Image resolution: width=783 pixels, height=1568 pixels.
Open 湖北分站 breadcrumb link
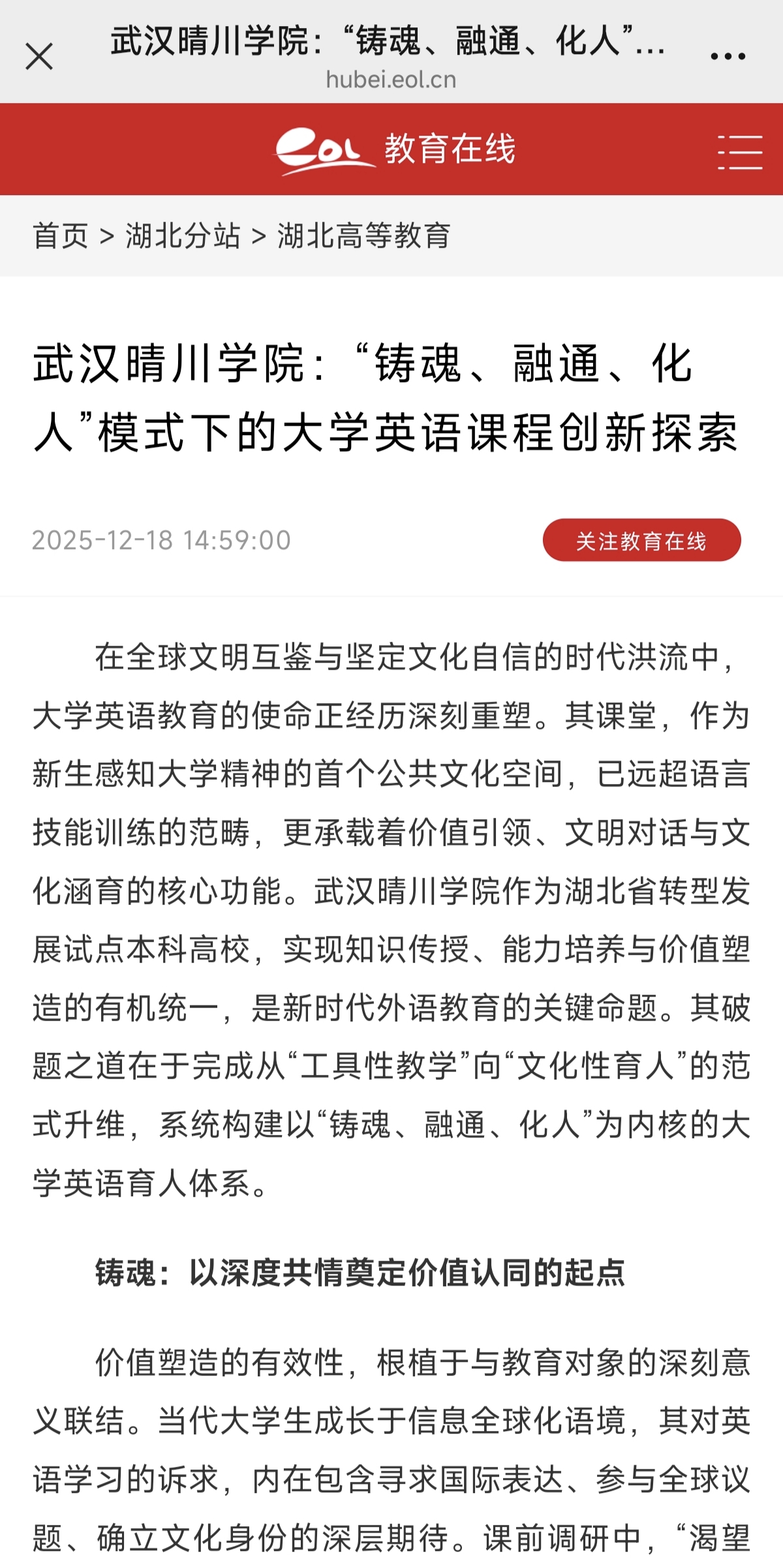click(x=183, y=235)
